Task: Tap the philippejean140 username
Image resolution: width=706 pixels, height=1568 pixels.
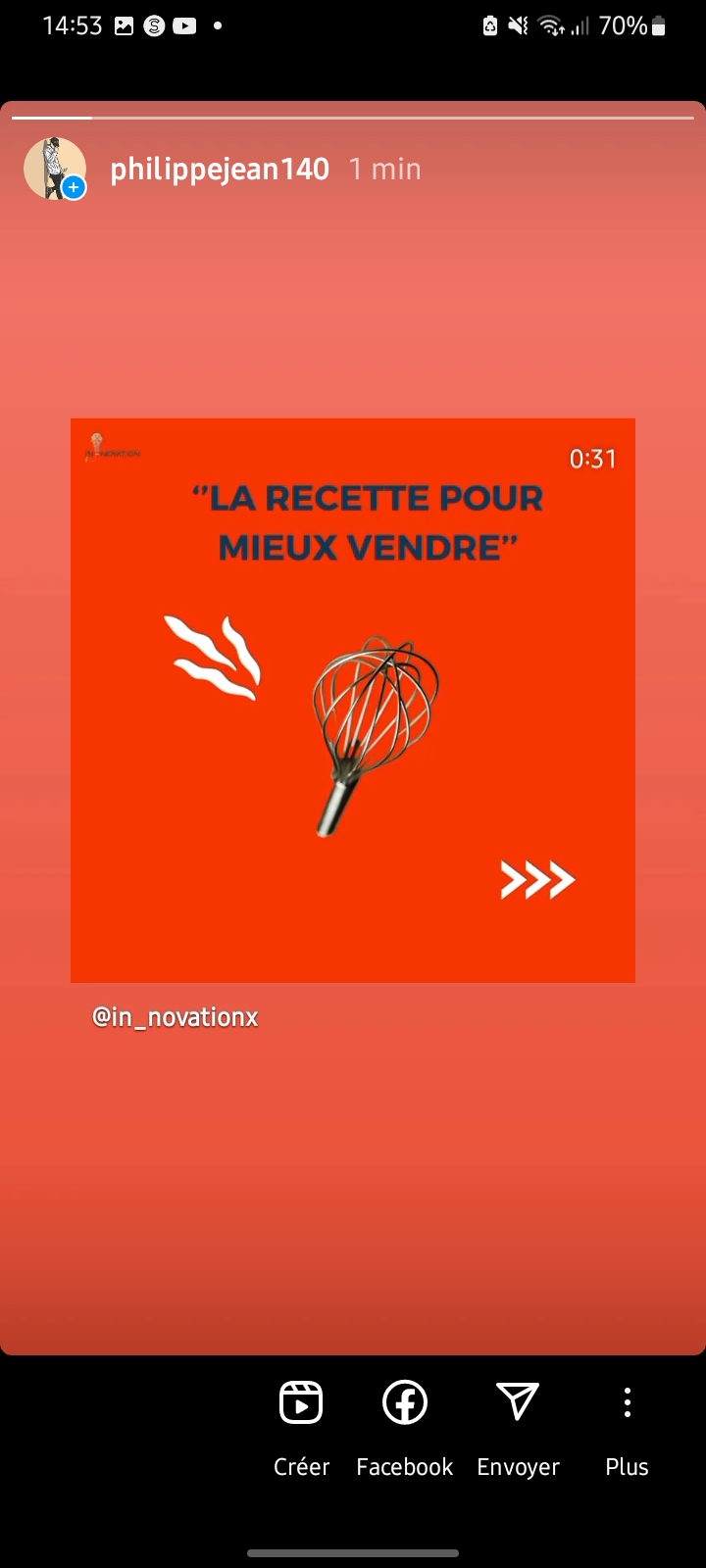Action: 220,170
